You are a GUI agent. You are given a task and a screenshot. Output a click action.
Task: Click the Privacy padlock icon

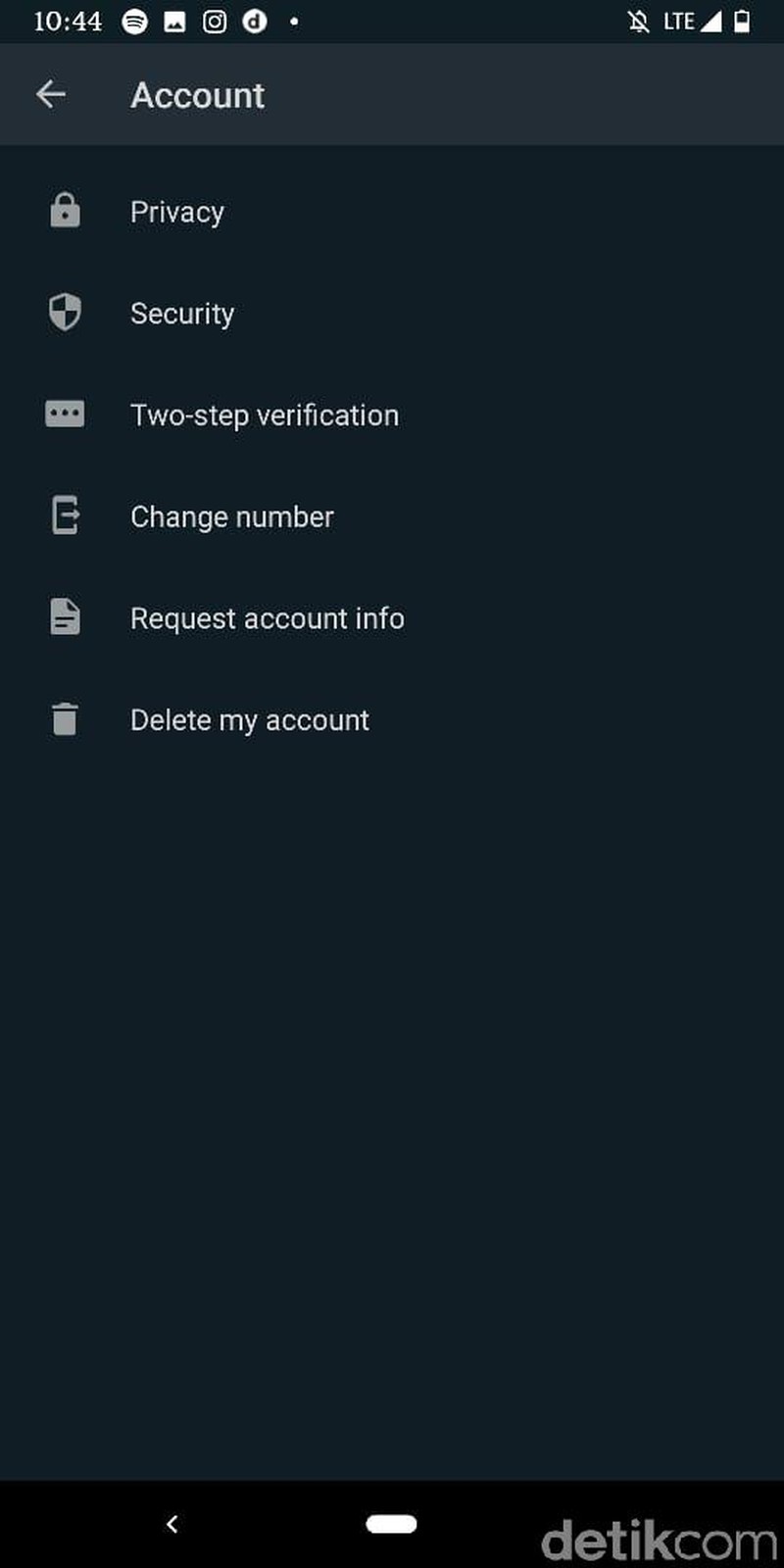(65, 211)
